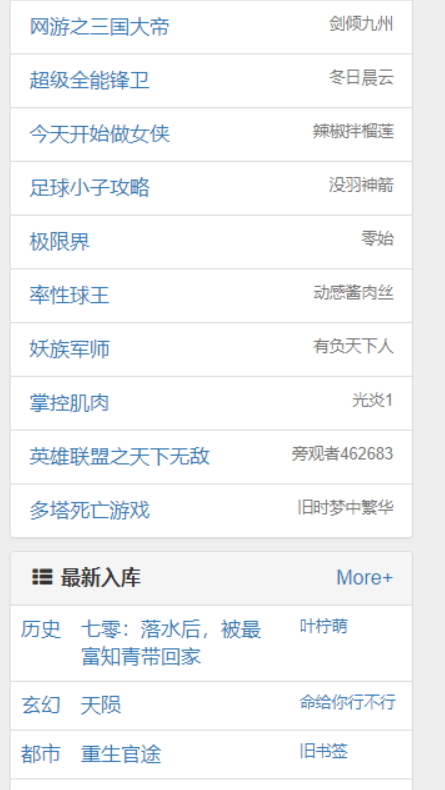Open the novel 掌控肌肉
This screenshot has height=790, width=445.
tap(69, 403)
